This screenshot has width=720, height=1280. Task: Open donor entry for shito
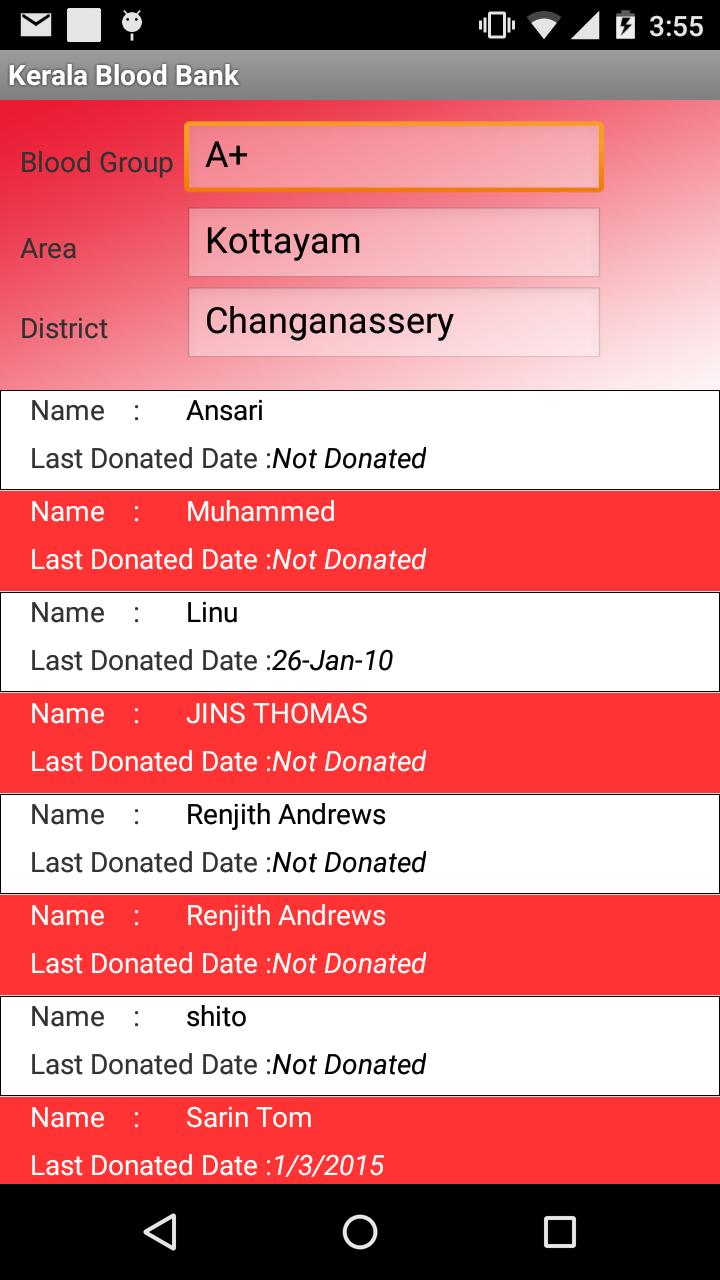pyautogui.click(x=360, y=1046)
